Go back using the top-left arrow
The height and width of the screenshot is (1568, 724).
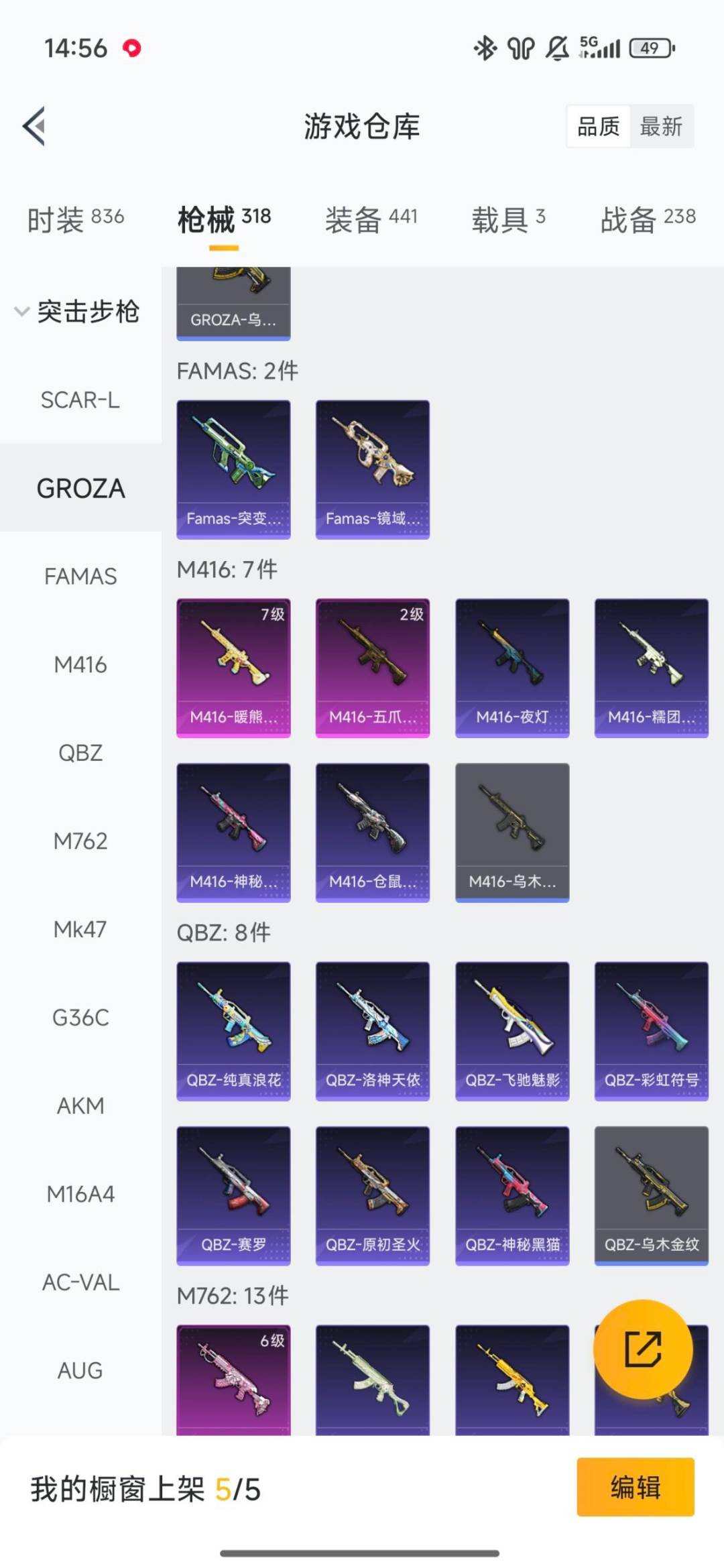point(35,126)
